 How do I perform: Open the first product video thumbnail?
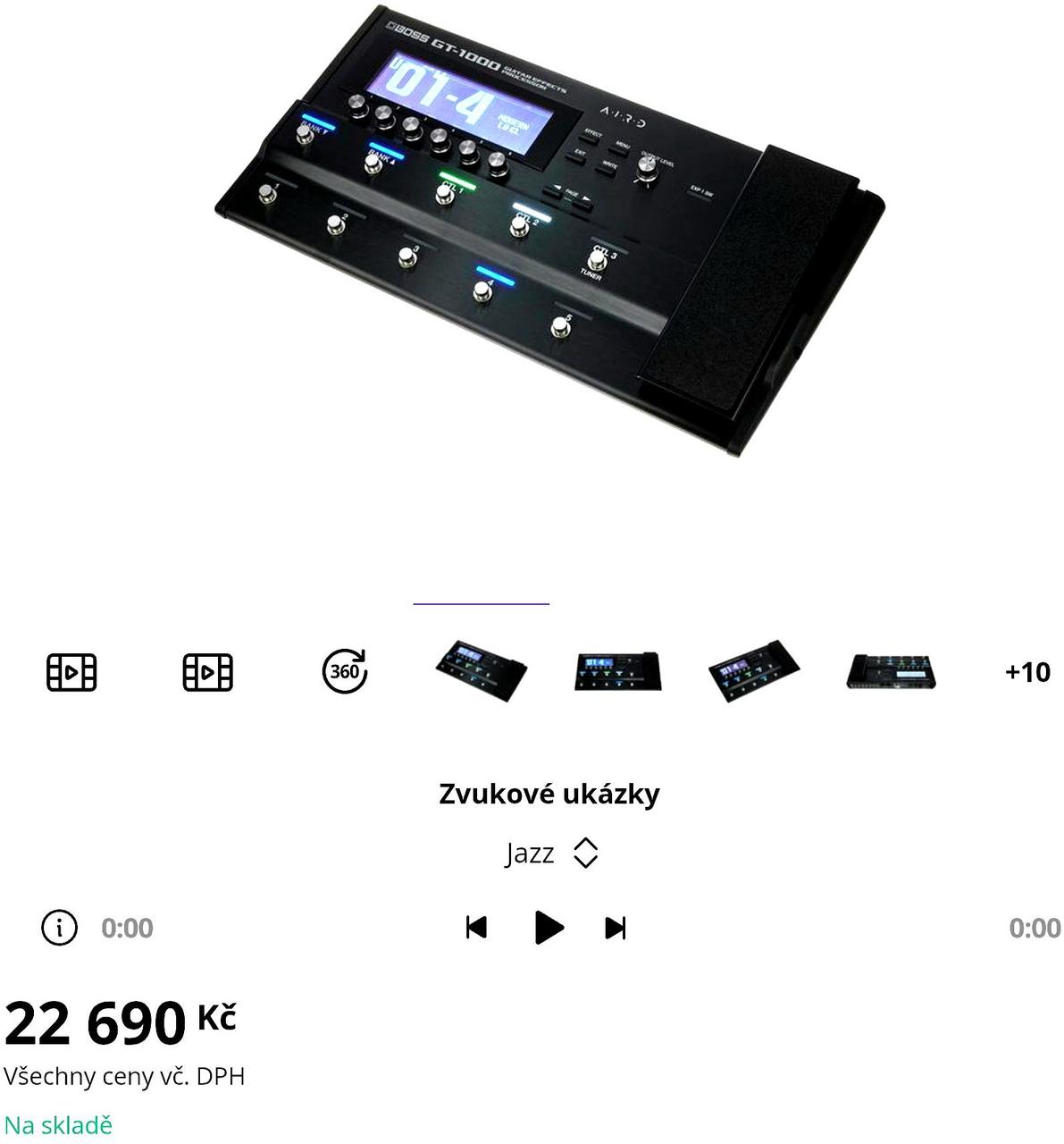click(71, 672)
